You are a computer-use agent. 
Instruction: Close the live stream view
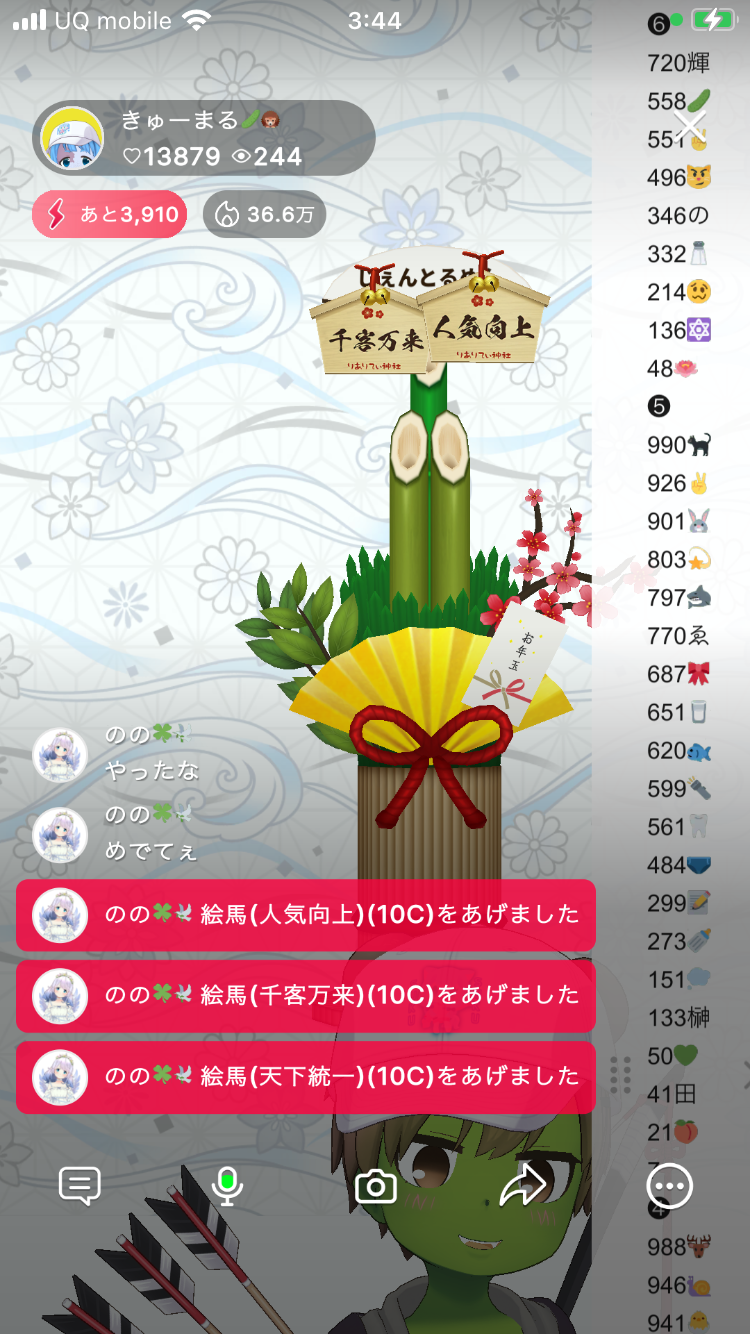click(x=690, y=125)
